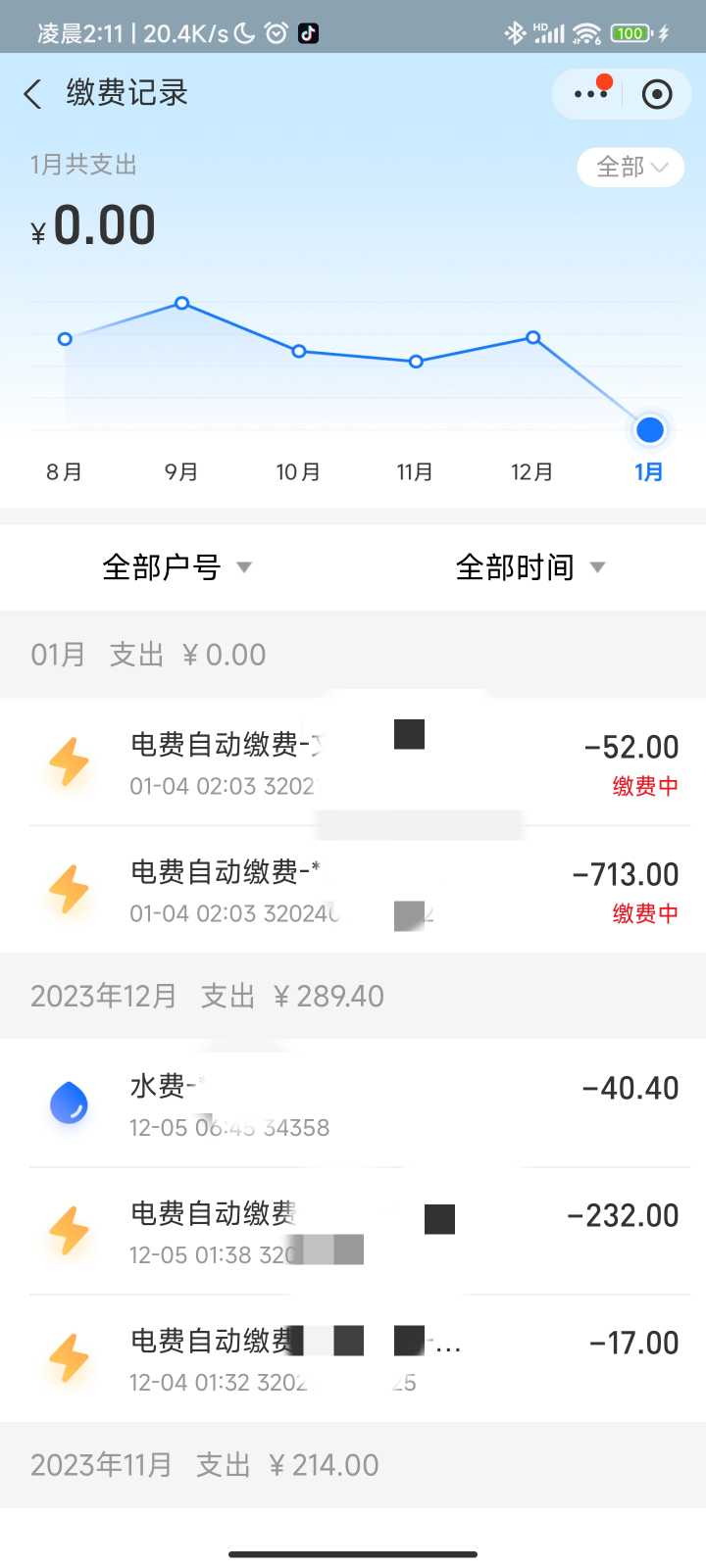Select the 10月 point on the chart
This screenshot has width=706, height=1568.
pyautogui.click(x=299, y=351)
